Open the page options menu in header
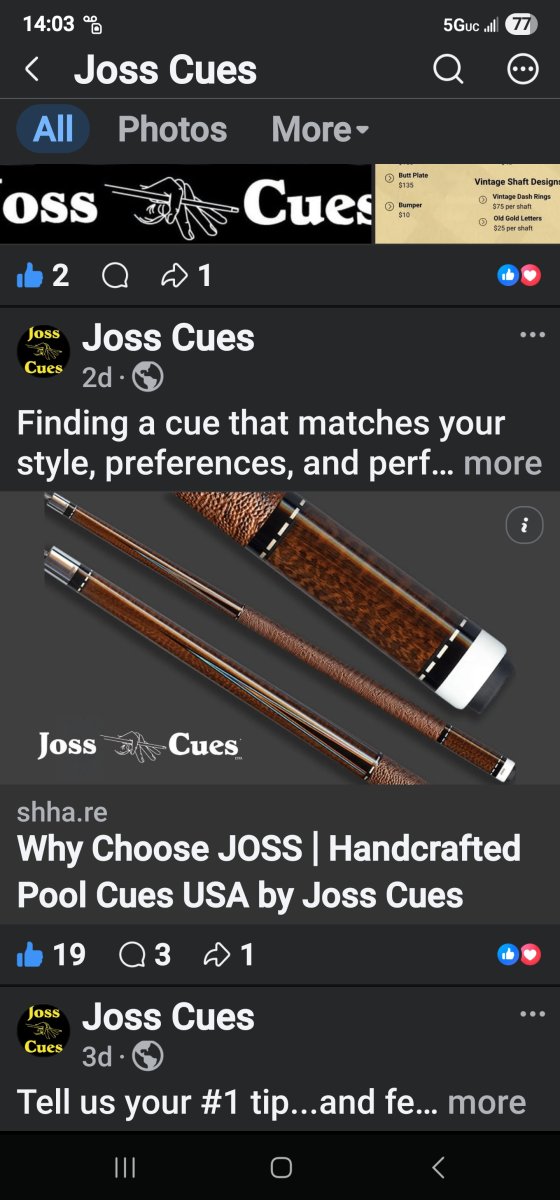This screenshot has width=560, height=1200. click(522, 69)
